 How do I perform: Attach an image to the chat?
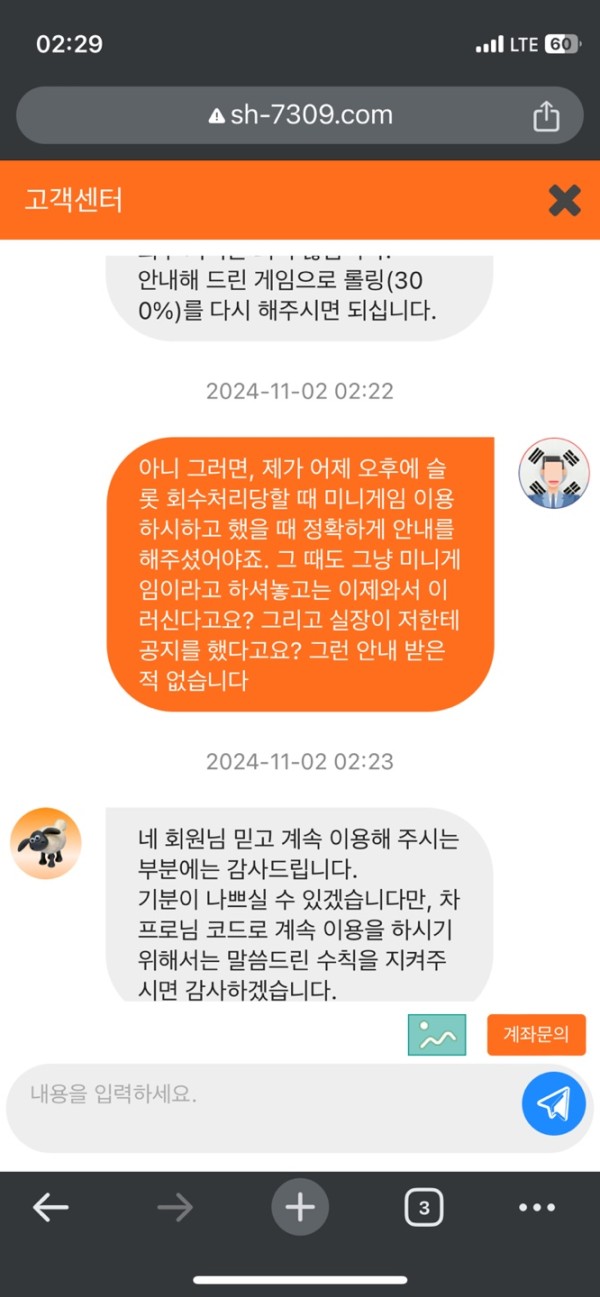(437, 1035)
